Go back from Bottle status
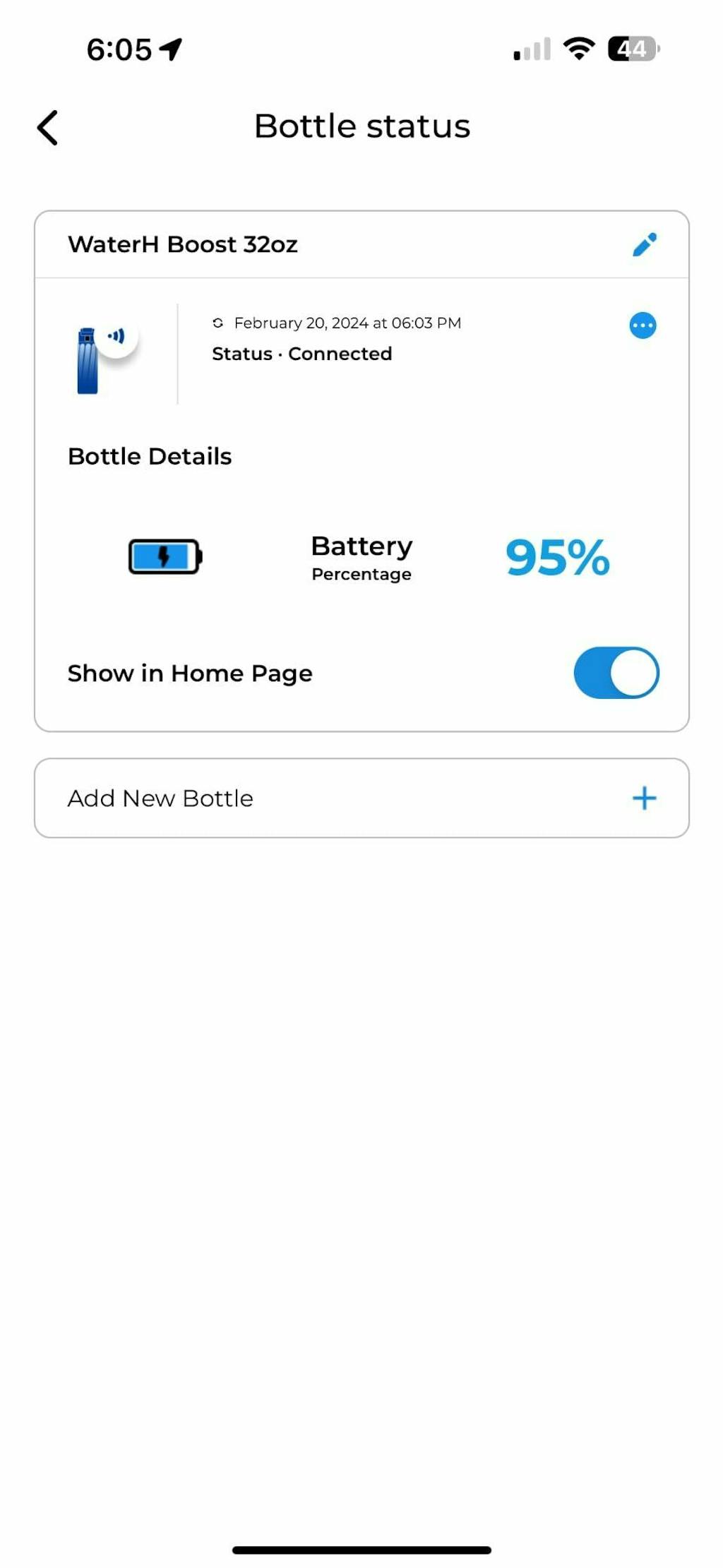The height and width of the screenshot is (1568, 723). [x=48, y=128]
